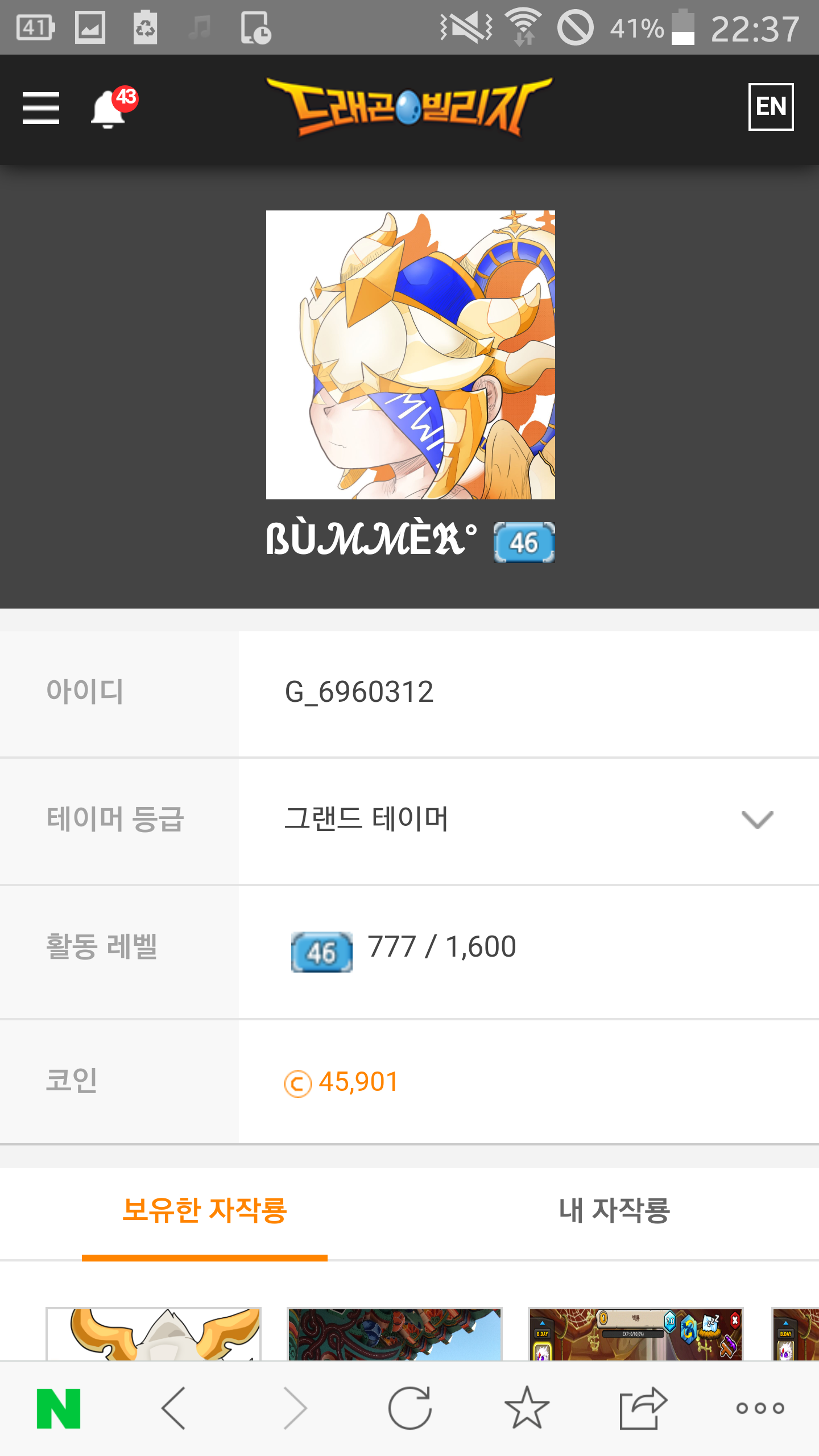Open the game screenshot thumbnail with 백룡
Image resolution: width=819 pixels, height=1456 pixels.
(x=636, y=1334)
